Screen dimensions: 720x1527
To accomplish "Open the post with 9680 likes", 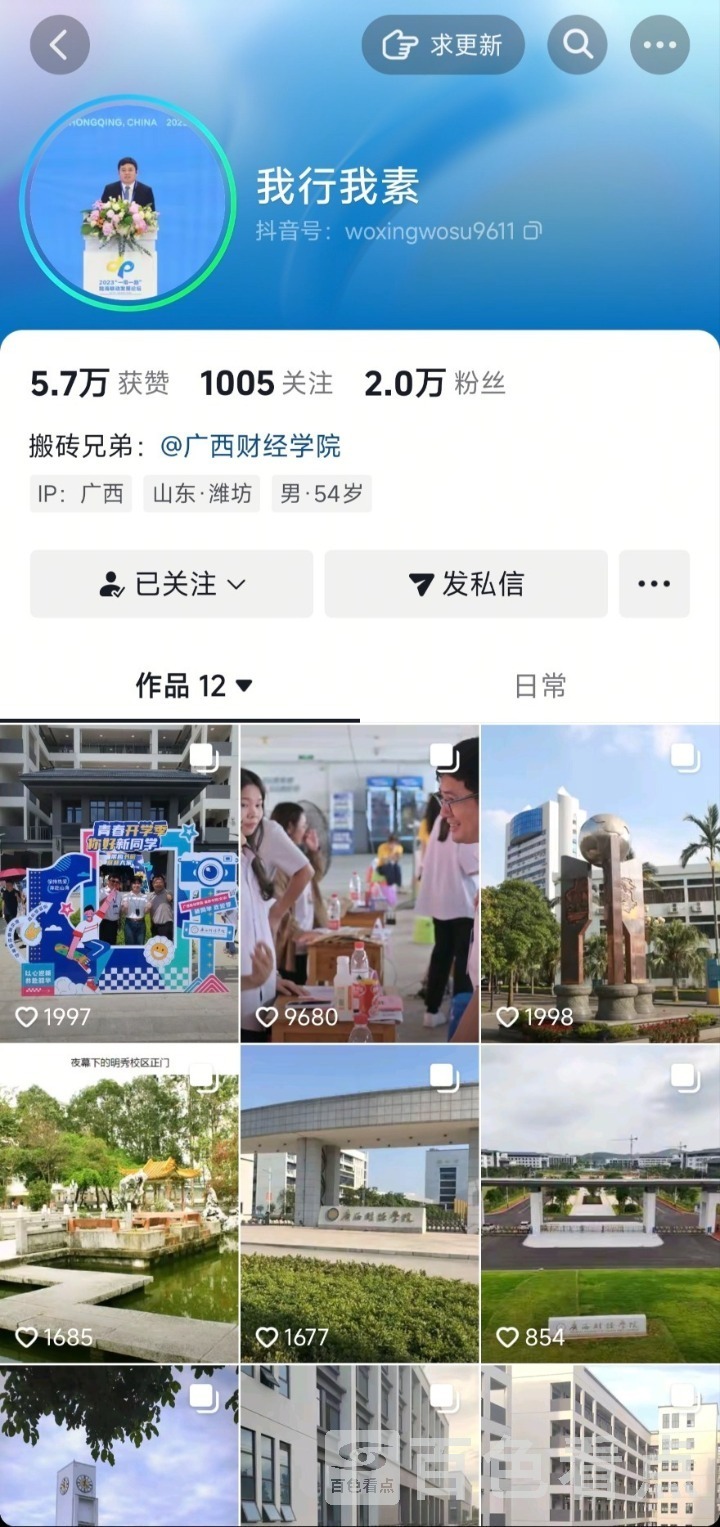I will (x=360, y=883).
